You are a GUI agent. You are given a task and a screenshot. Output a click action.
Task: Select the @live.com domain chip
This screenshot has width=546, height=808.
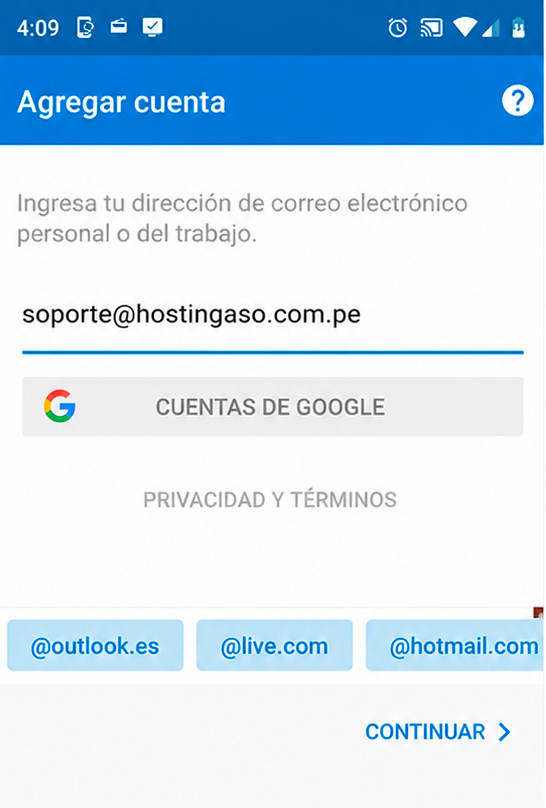point(274,645)
